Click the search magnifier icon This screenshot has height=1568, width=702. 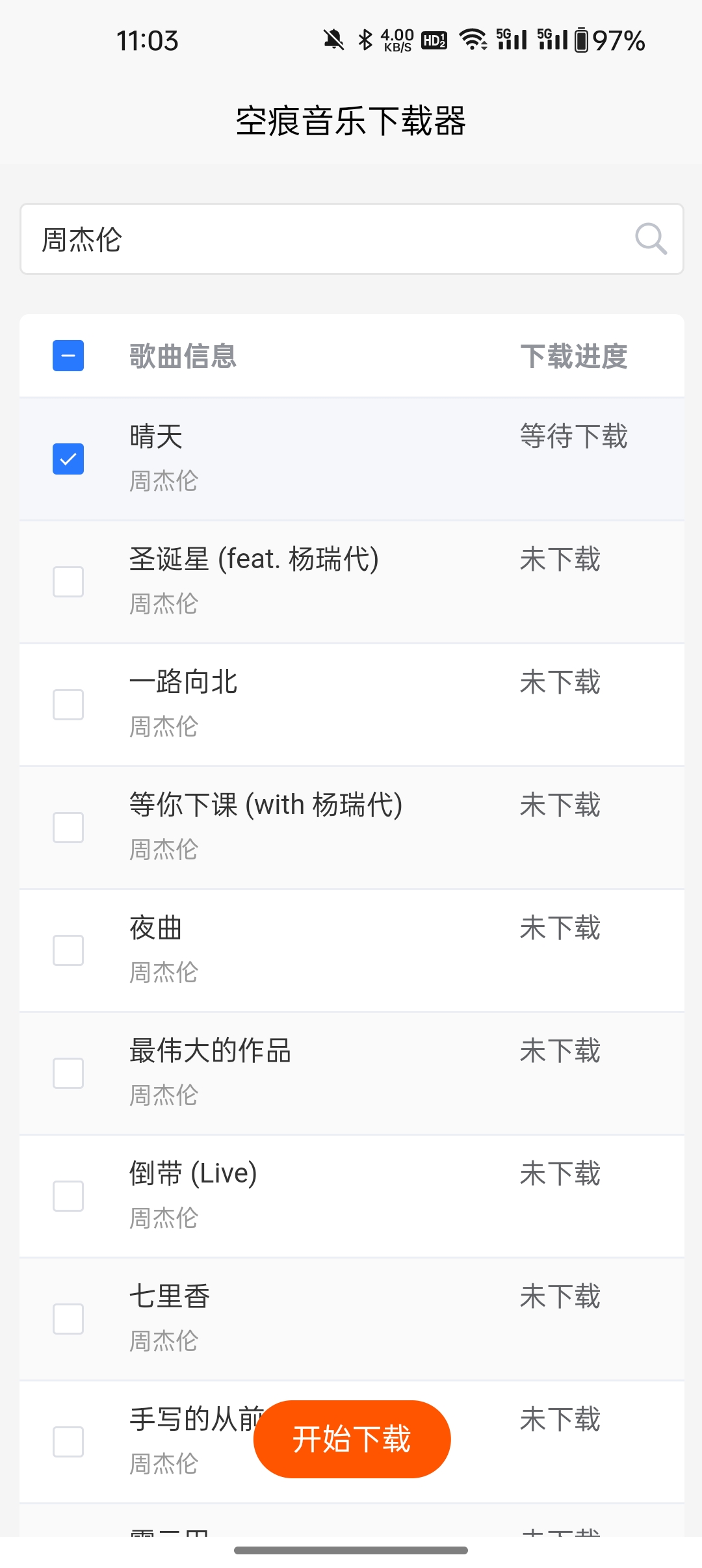(651, 239)
